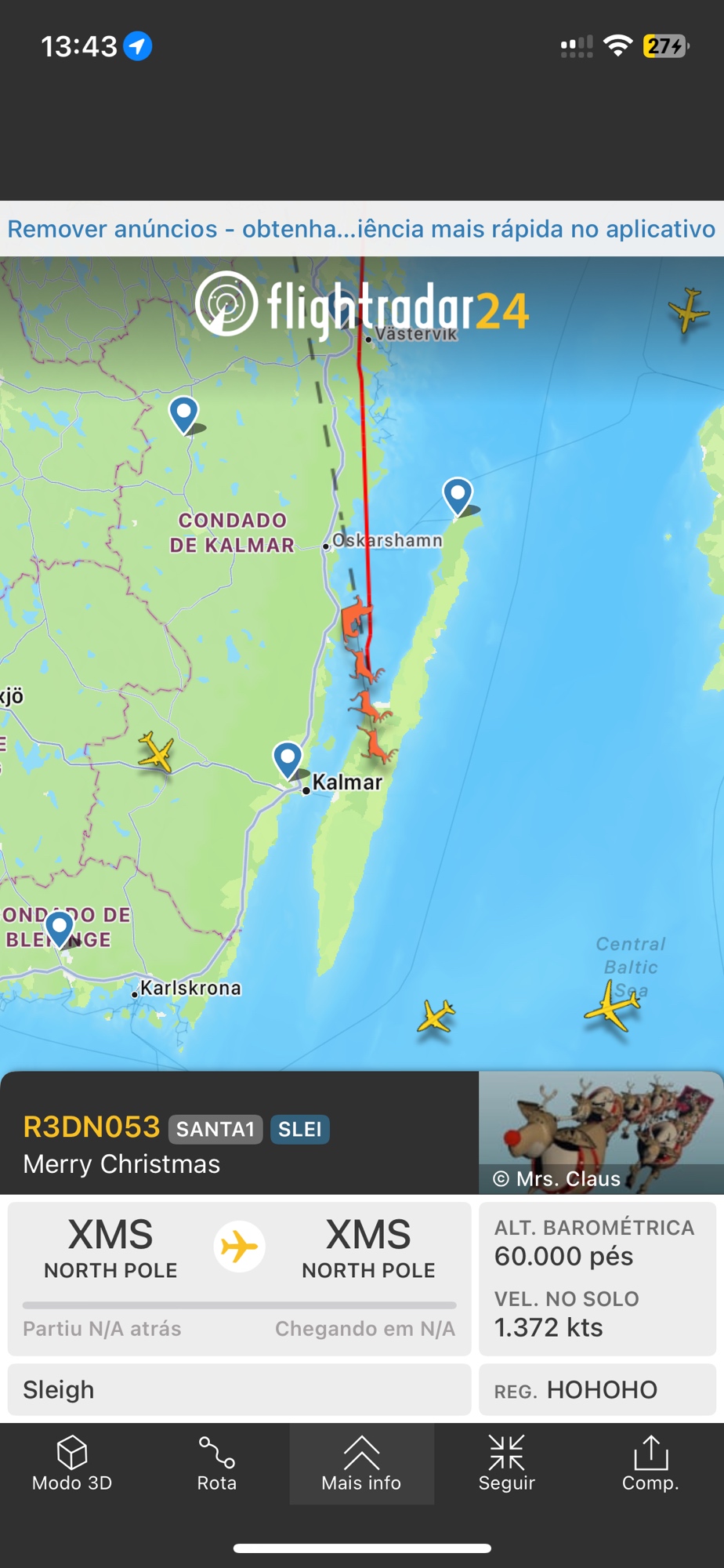
Task: Select the airport pin in Blekinge county
Action: coord(60,928)
